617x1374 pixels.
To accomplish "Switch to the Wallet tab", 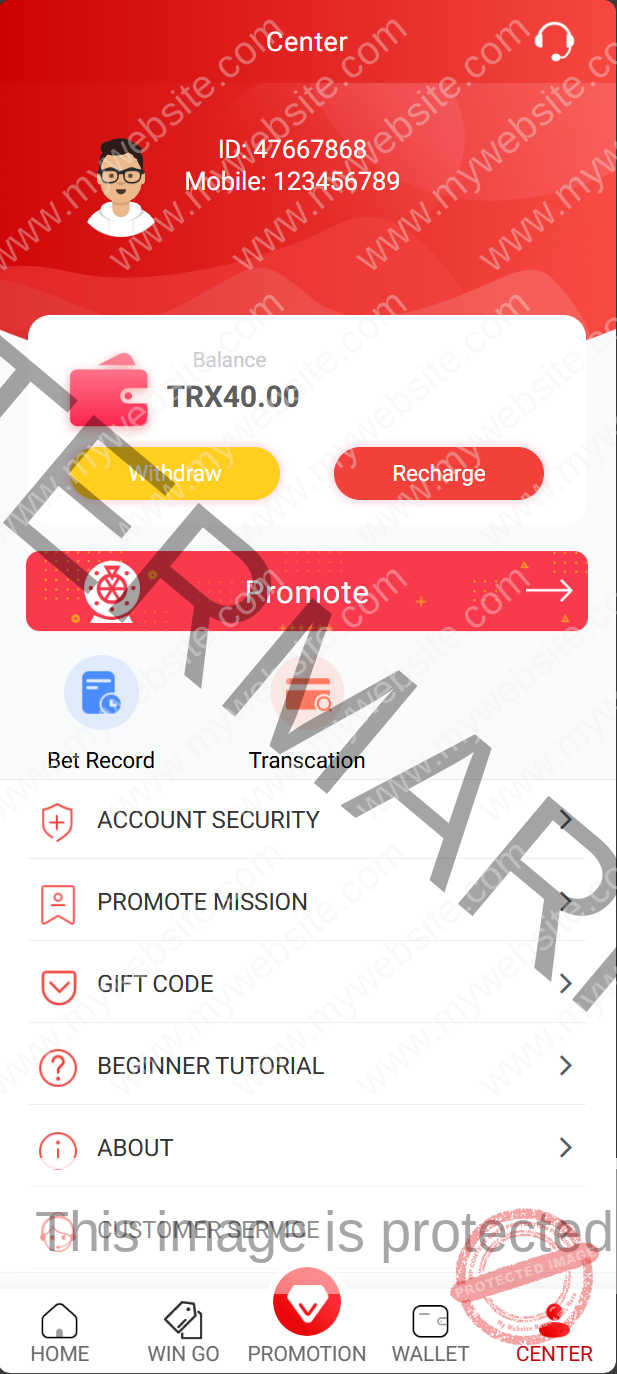I will pyautogui.click(x=430, y=1333).
